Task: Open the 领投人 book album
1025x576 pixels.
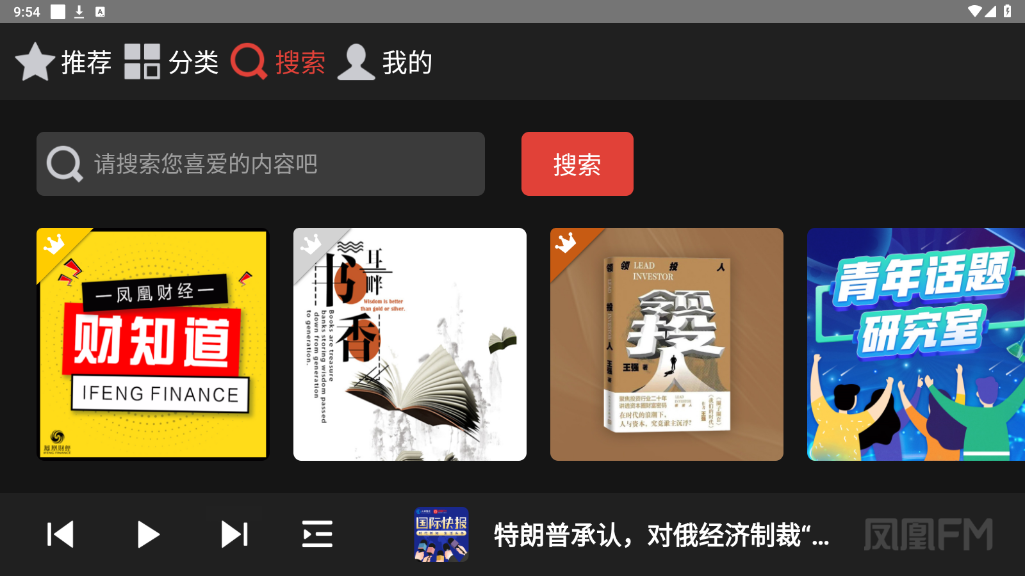Action: click(x=667, y=344)
